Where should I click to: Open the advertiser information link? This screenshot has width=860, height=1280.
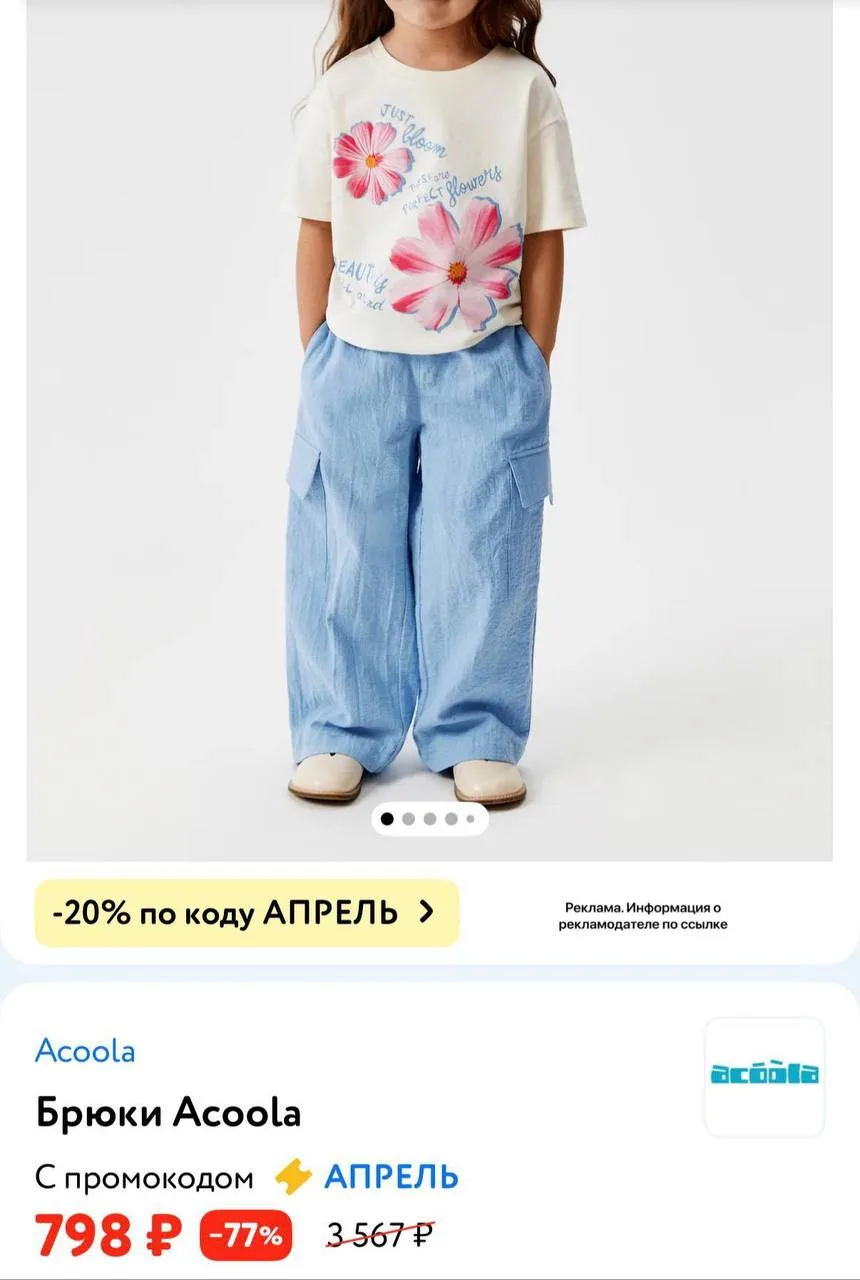tap(643, 916)
